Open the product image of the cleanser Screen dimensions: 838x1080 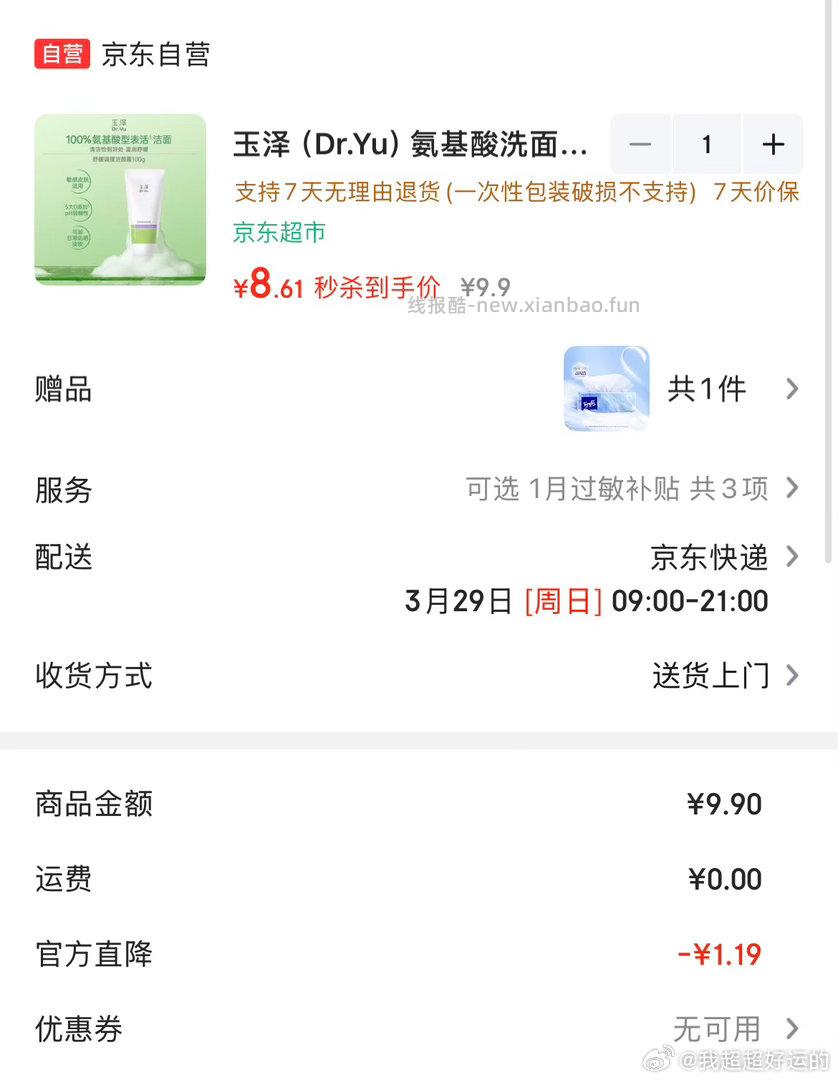[x=120, y=200]
